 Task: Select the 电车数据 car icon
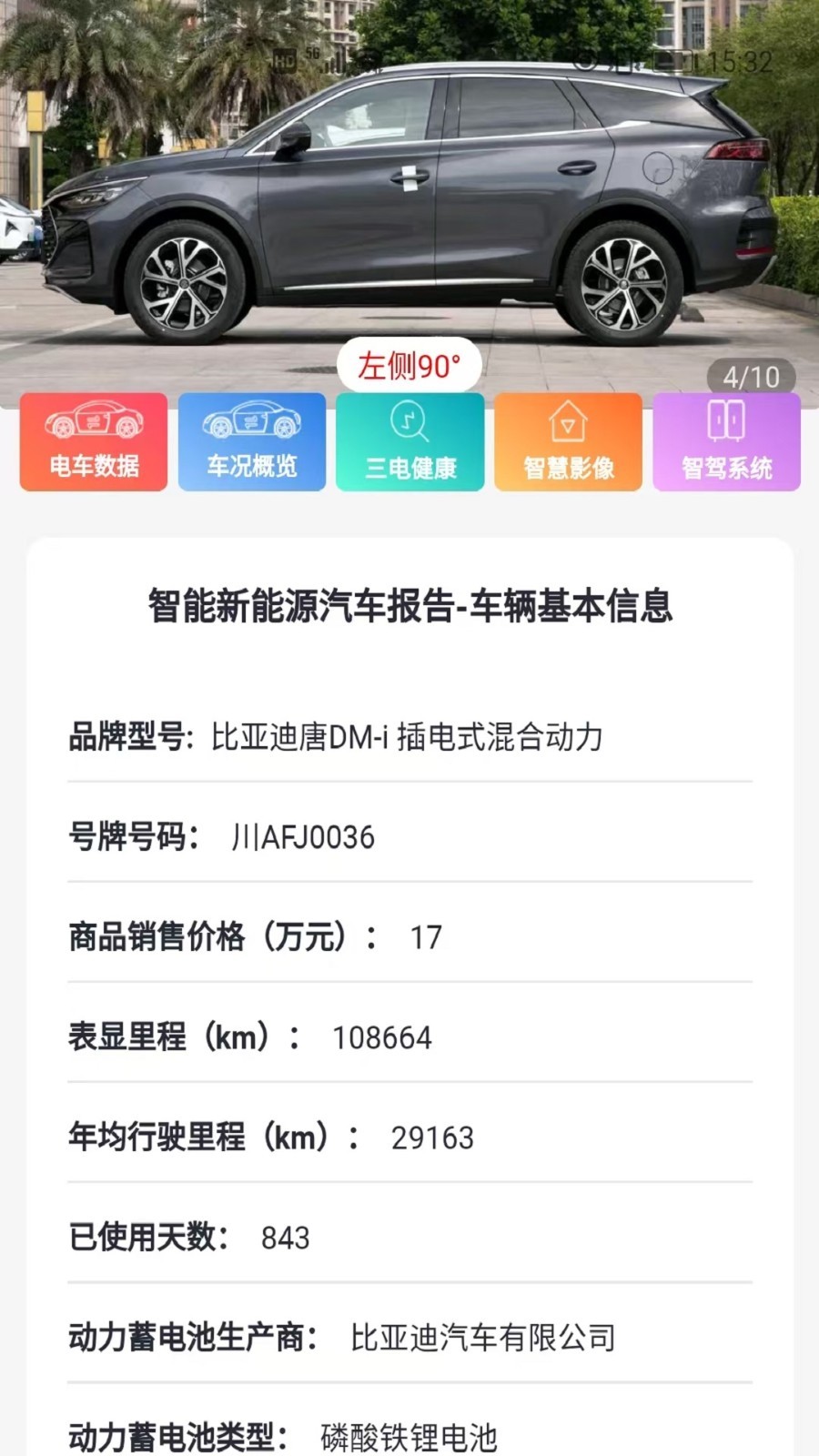93,423
